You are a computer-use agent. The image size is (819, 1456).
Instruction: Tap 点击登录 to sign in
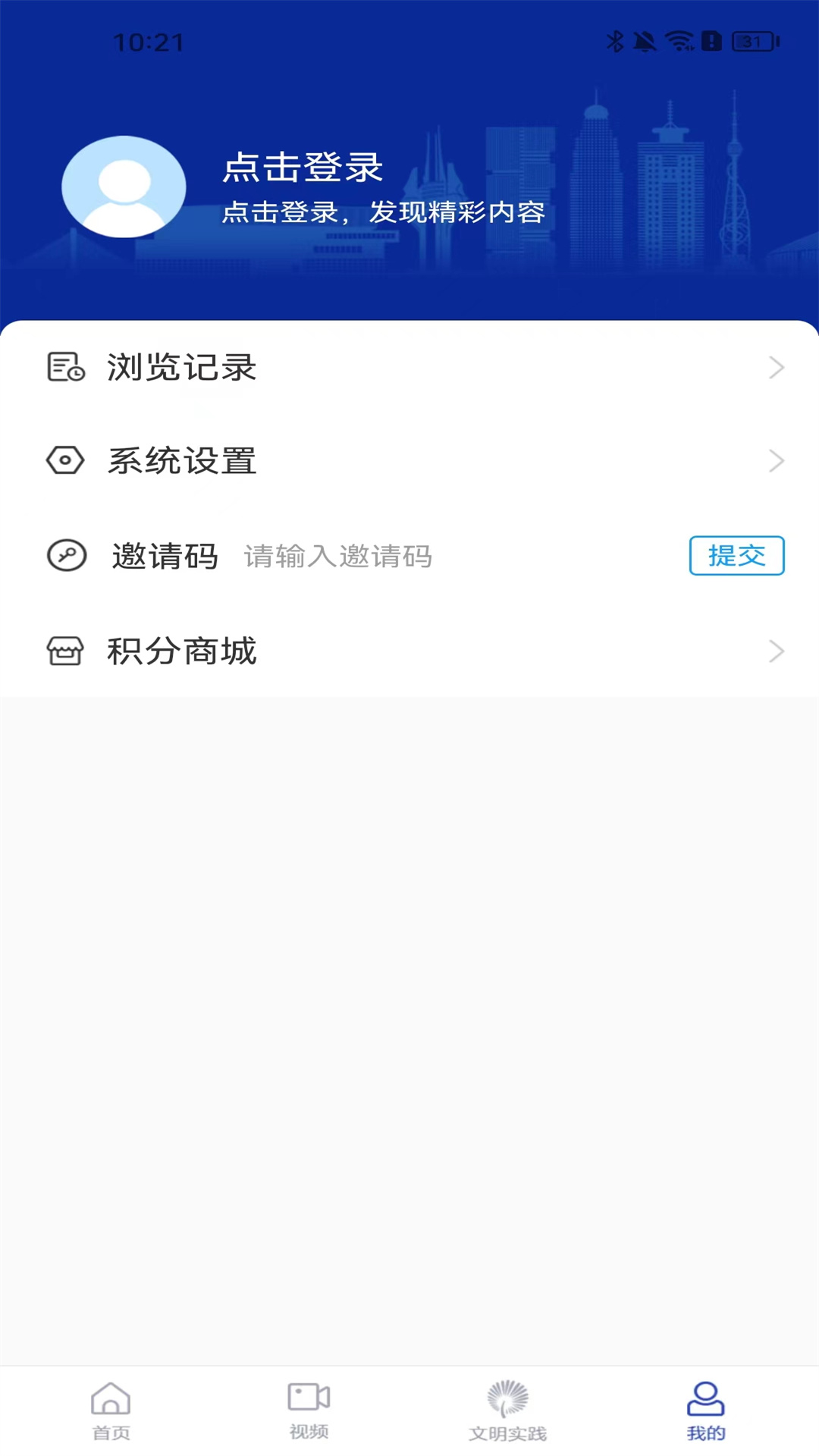pos(303,168)
